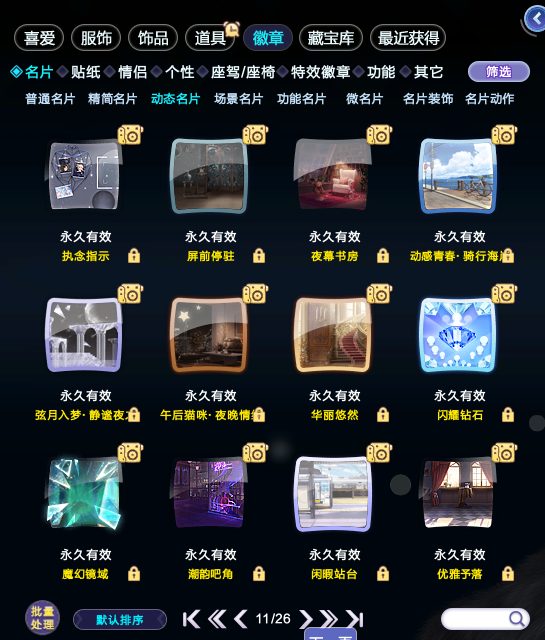This screenshot has width=545, height=640.
Task: Open the 默认排序 sort dropdown
Action: point(120,620)
